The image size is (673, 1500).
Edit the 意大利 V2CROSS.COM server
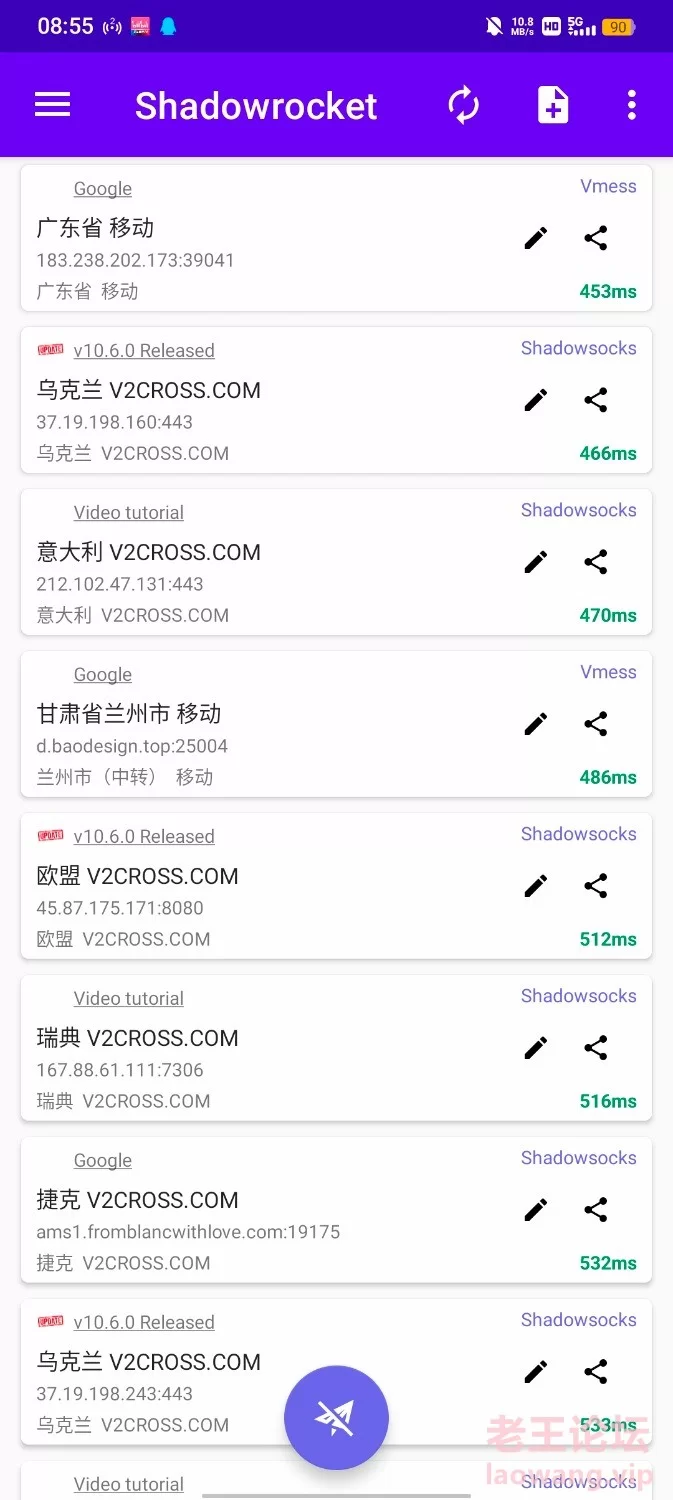(x=536, y=562)
